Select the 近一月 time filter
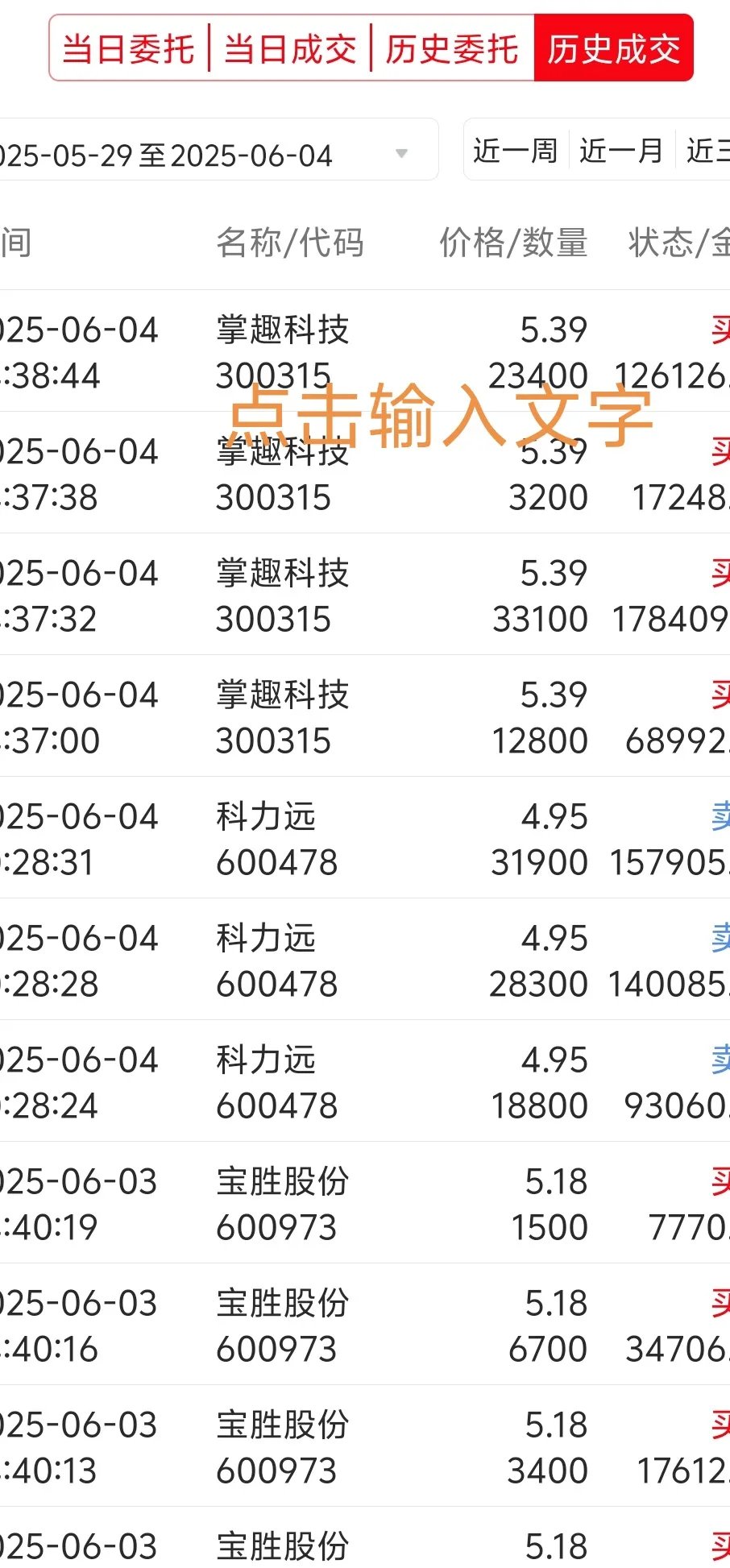The image size is (730, 1568). click(x=620, y=151)
